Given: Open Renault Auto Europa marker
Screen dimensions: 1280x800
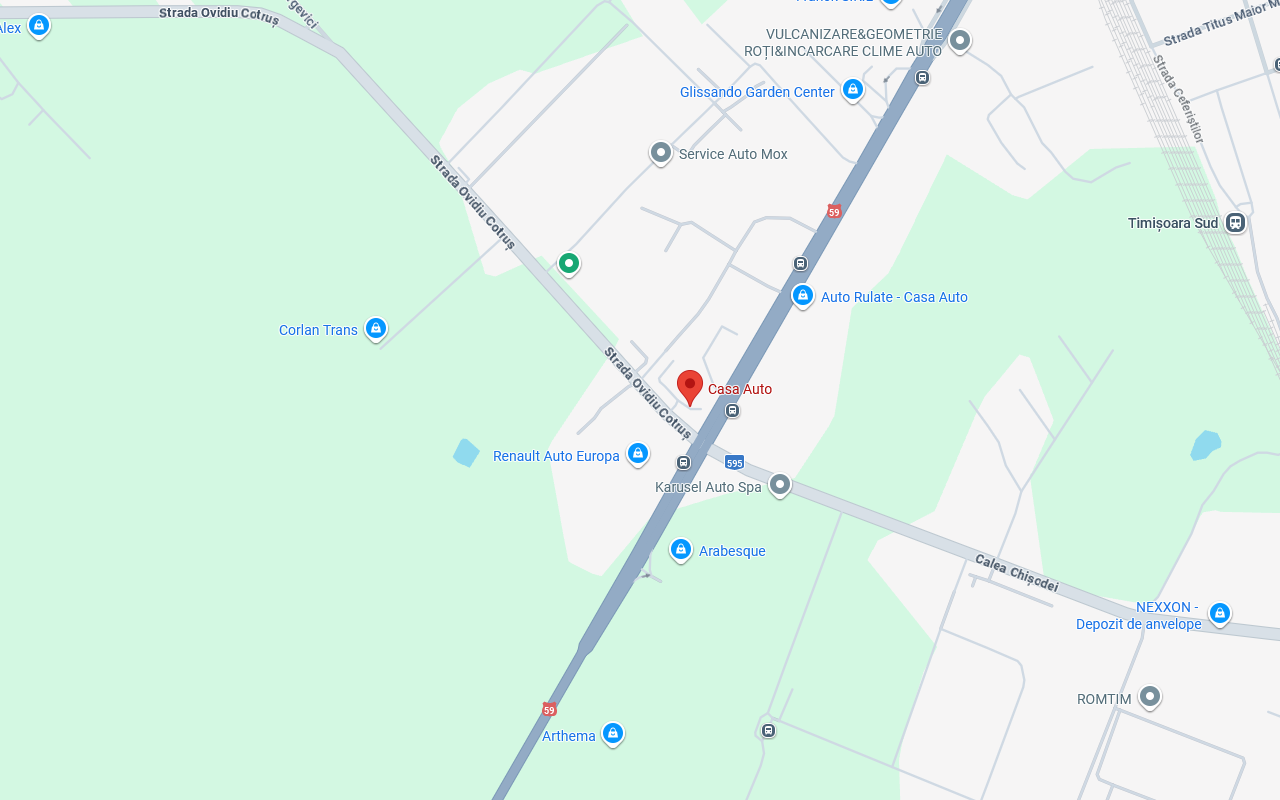Looking at the screenshot, I should click(x=637, y=454).
